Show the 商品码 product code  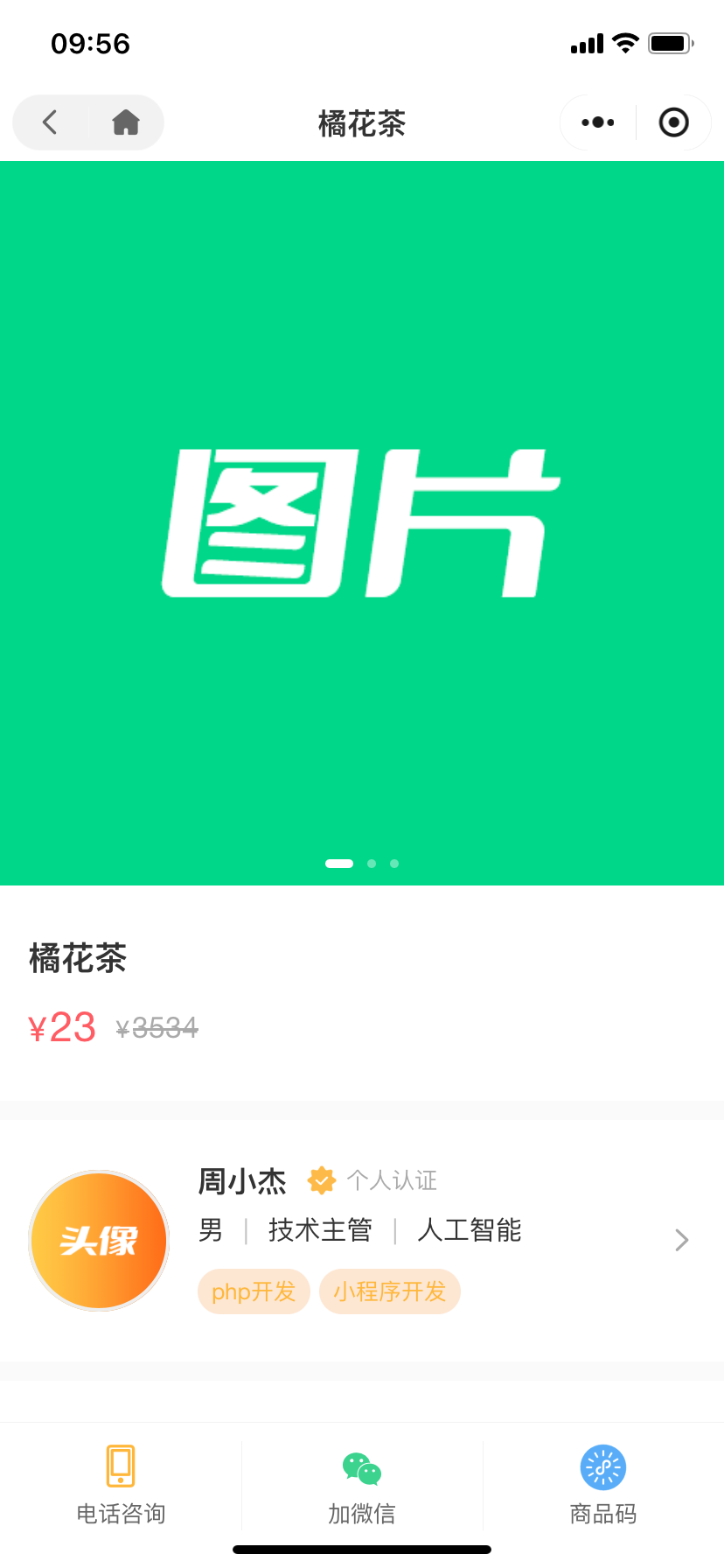[x=603, y=1484]
